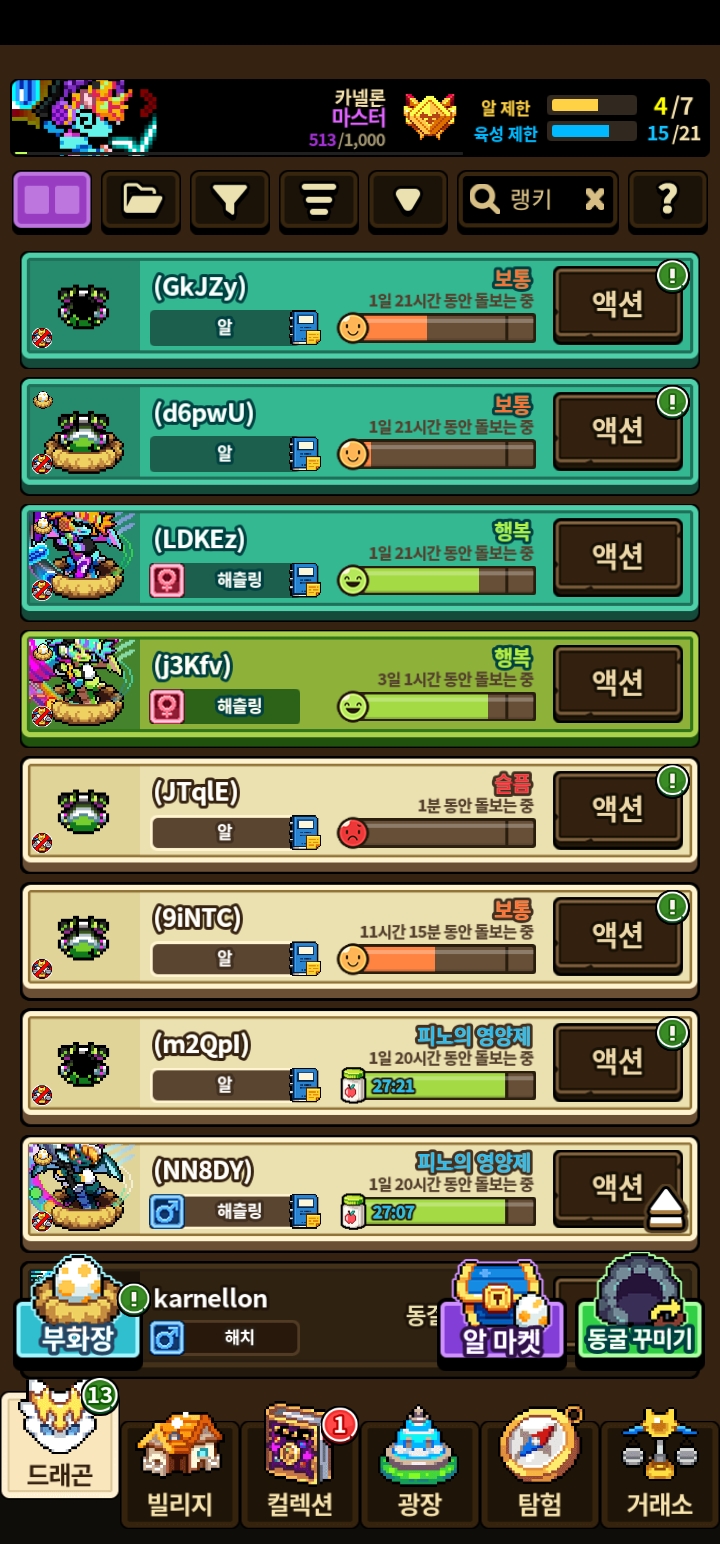720x1544 pixels.
Task: Open the sort order menu
Action: (319, 200)
